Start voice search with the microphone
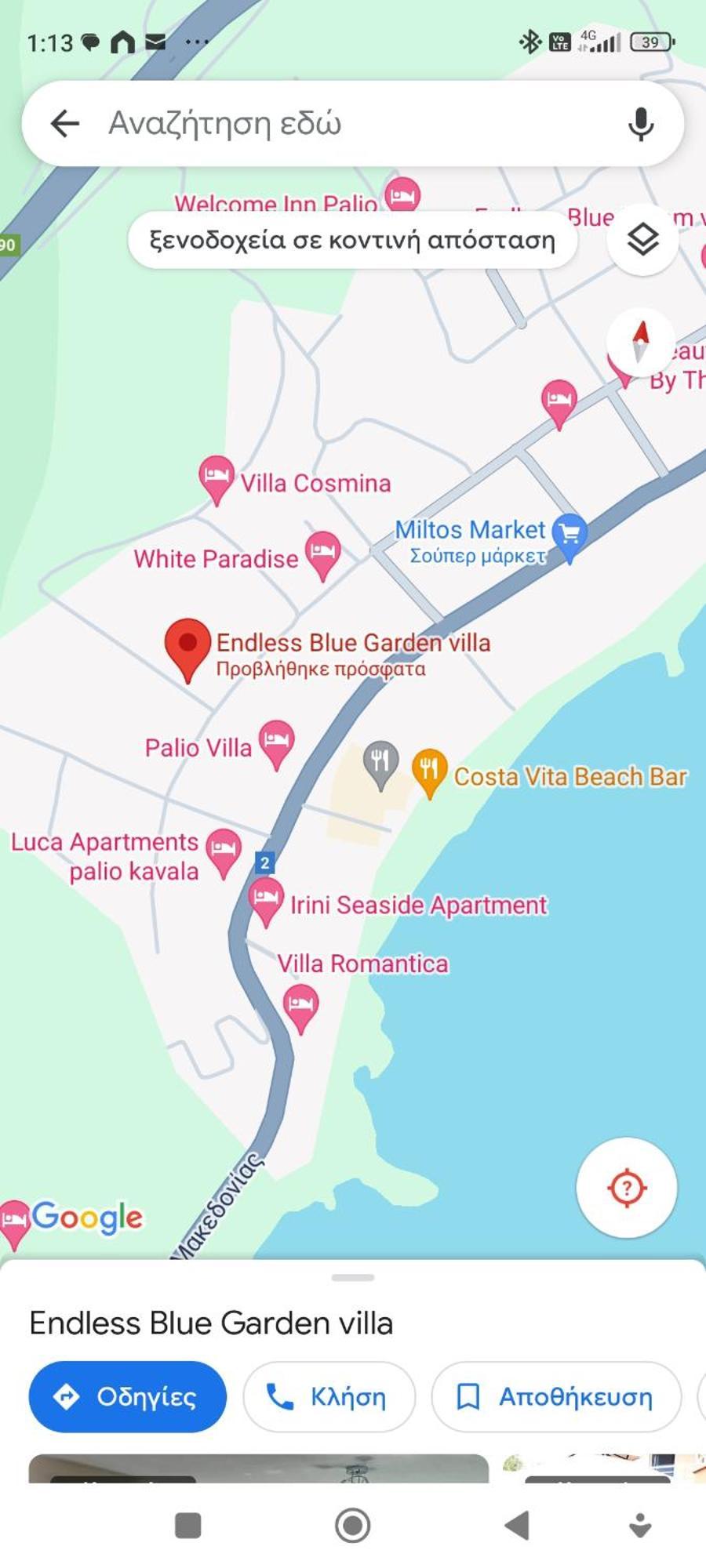Screen dimensions: 706x1568 pos(641,124)
